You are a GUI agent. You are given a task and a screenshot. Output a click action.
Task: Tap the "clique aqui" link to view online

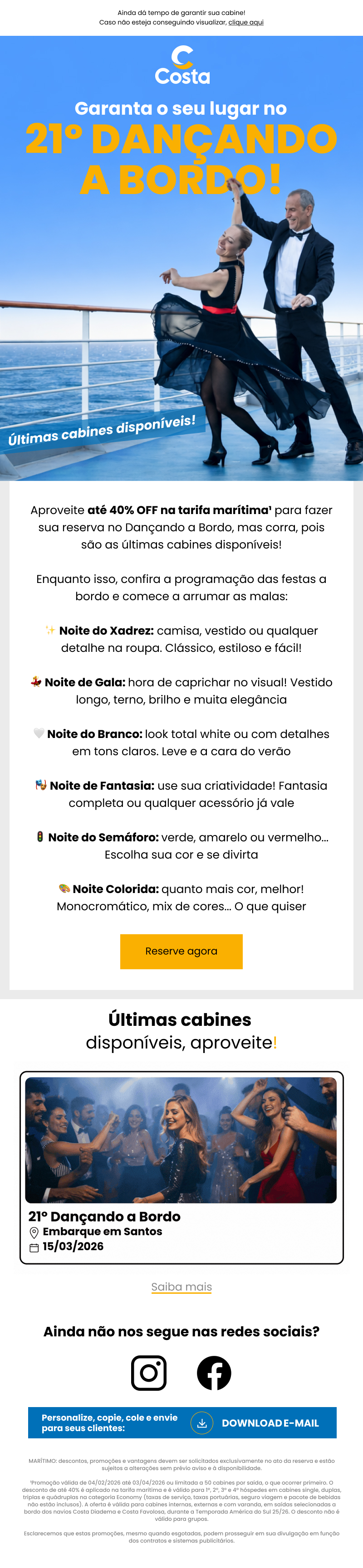click(x=245, y=23)
